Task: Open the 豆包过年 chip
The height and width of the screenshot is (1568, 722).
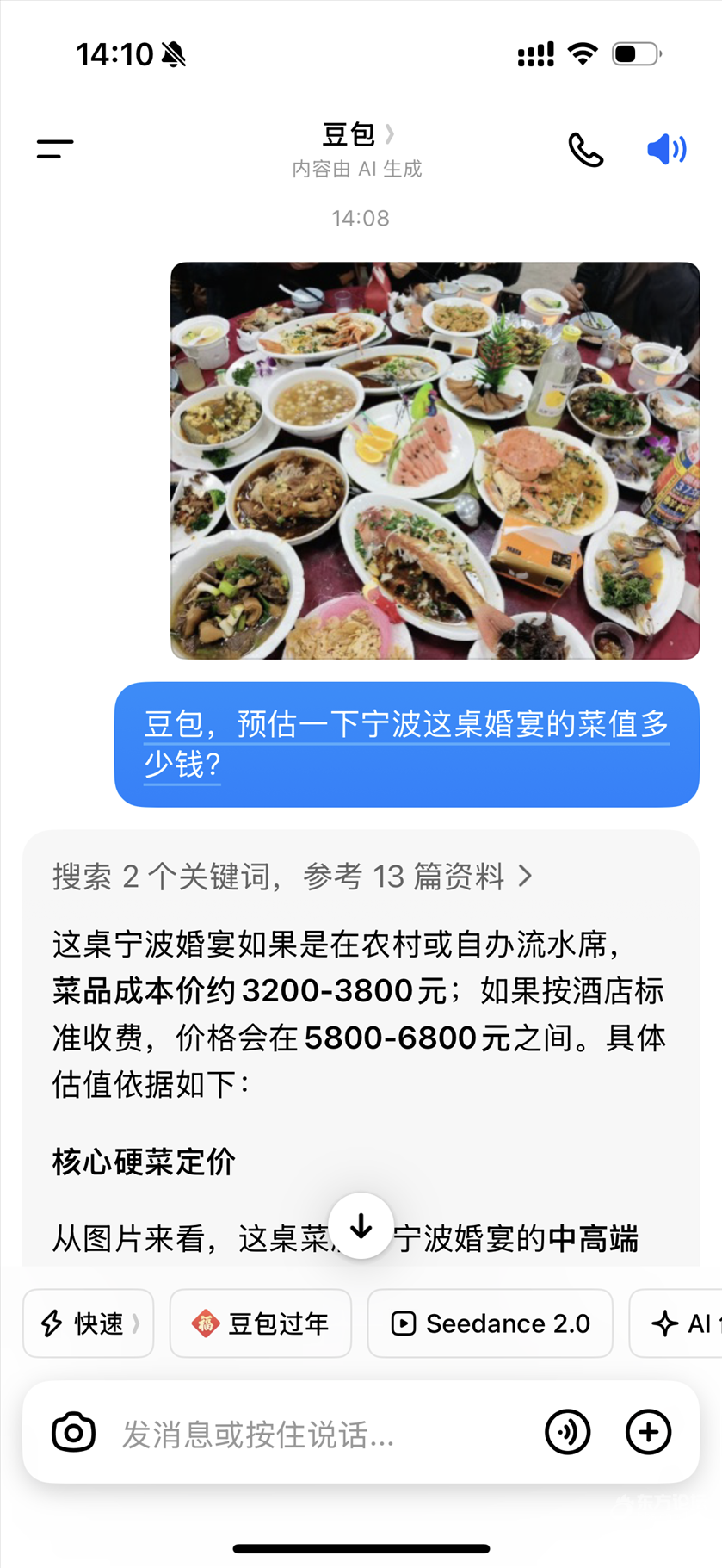Action: [x=261, y=1323]
